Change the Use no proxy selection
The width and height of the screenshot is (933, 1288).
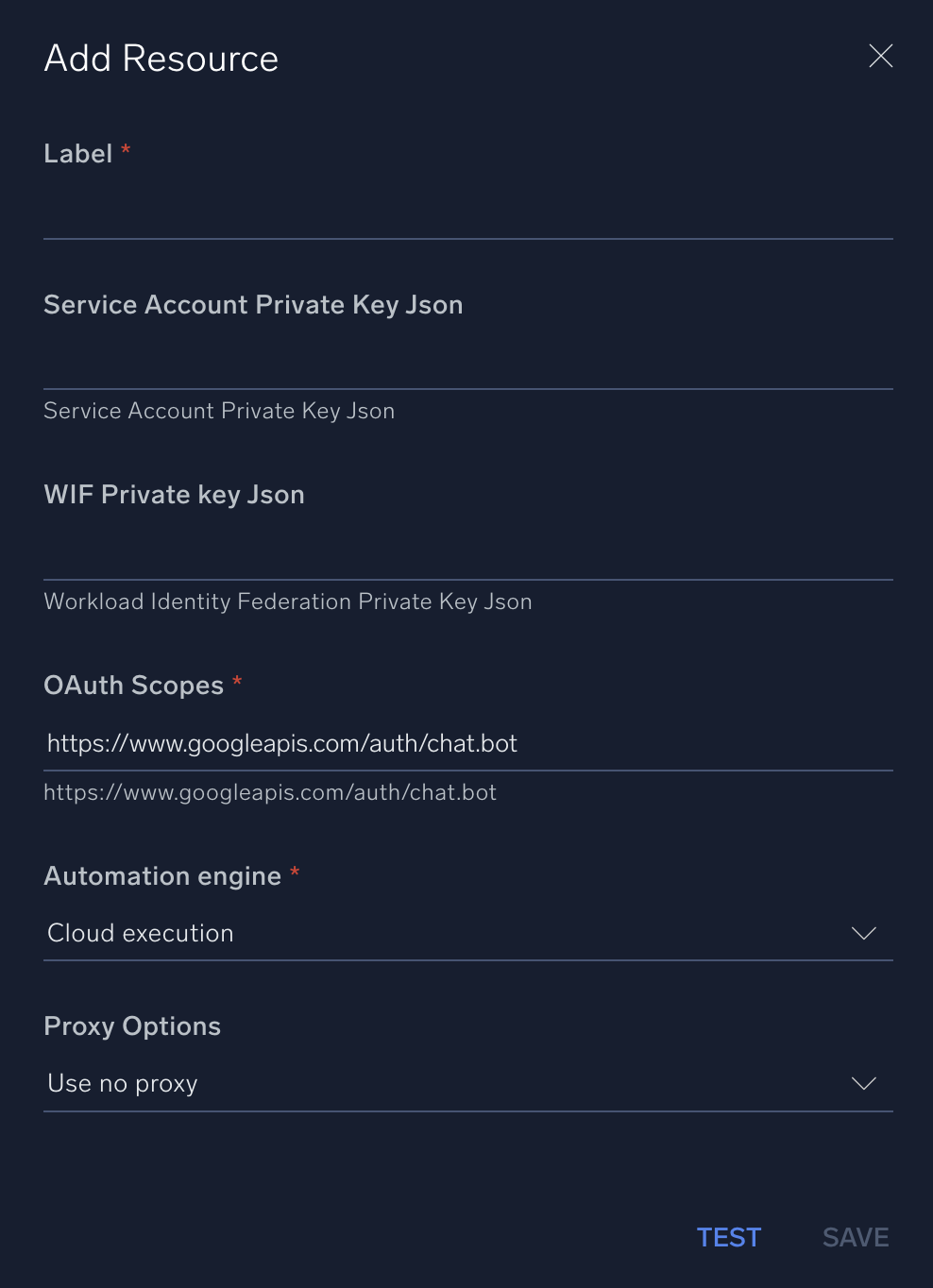pyautogui.click(x=468, y=1083)
